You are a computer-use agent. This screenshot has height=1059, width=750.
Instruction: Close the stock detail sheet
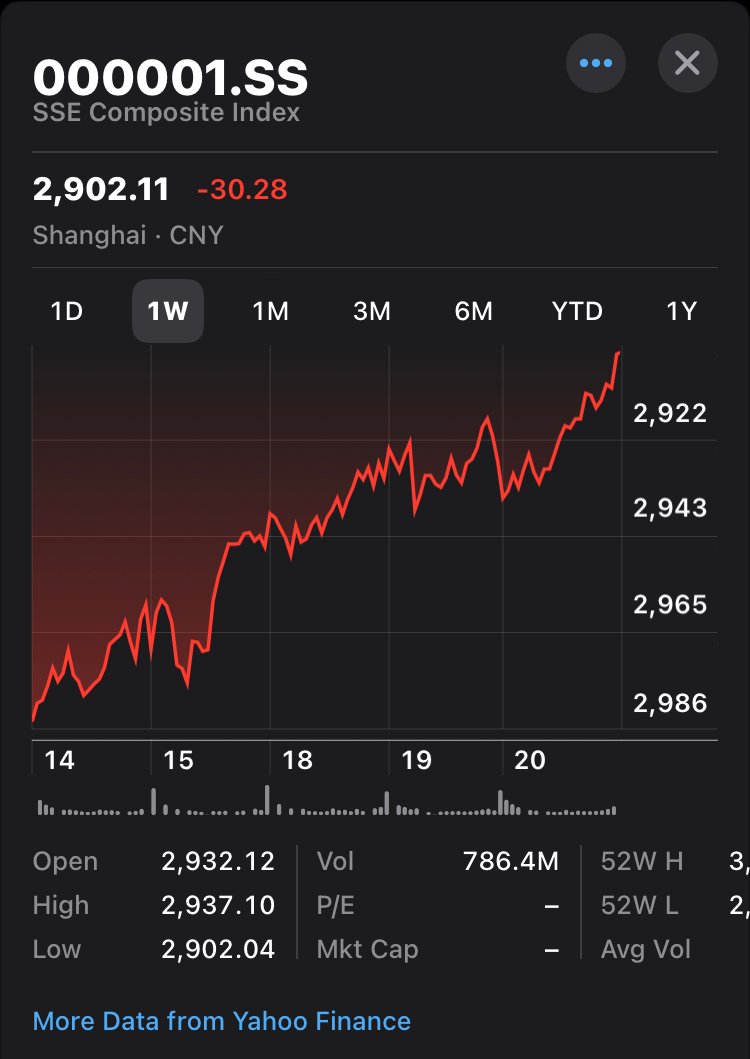click(x=687, y=63)
